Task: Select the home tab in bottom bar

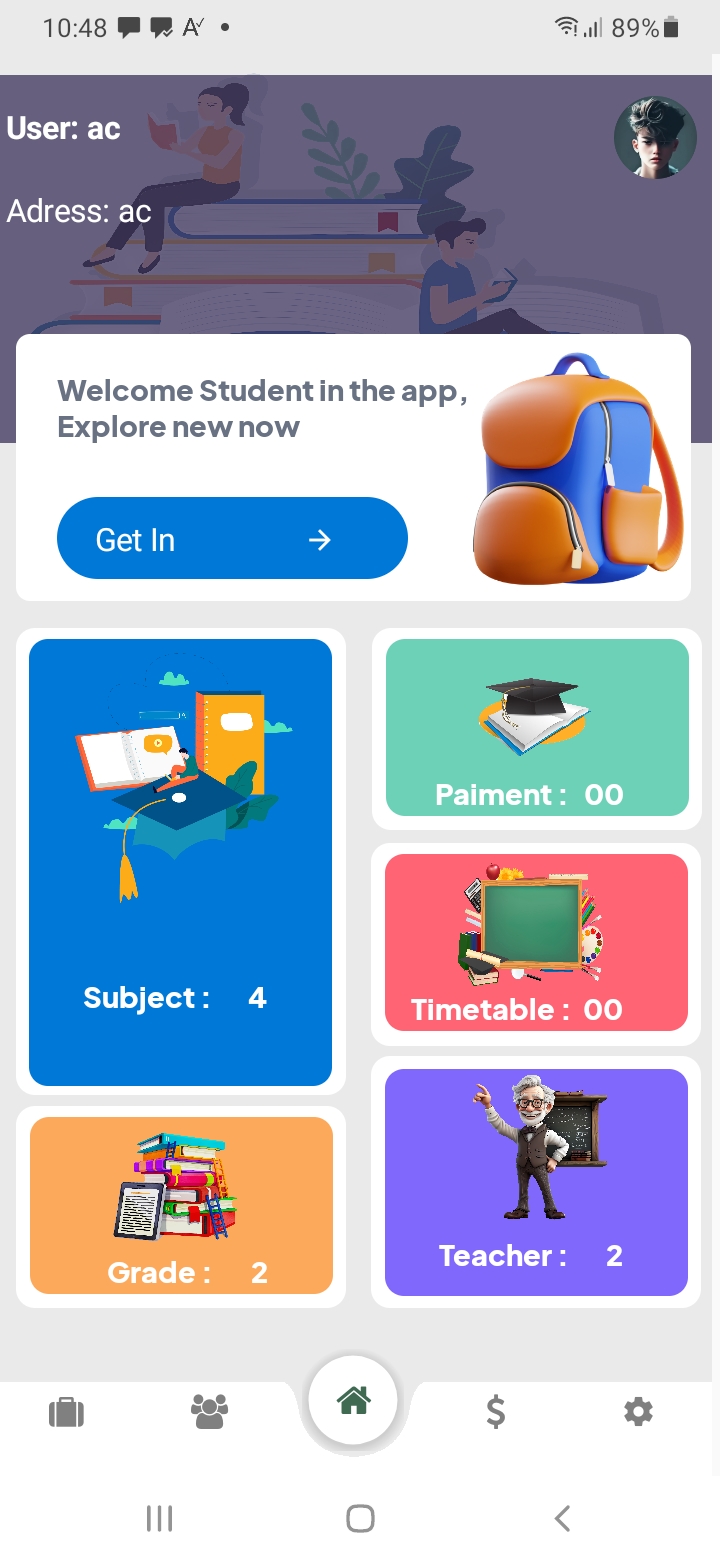Action: (x=354, y=1401)
